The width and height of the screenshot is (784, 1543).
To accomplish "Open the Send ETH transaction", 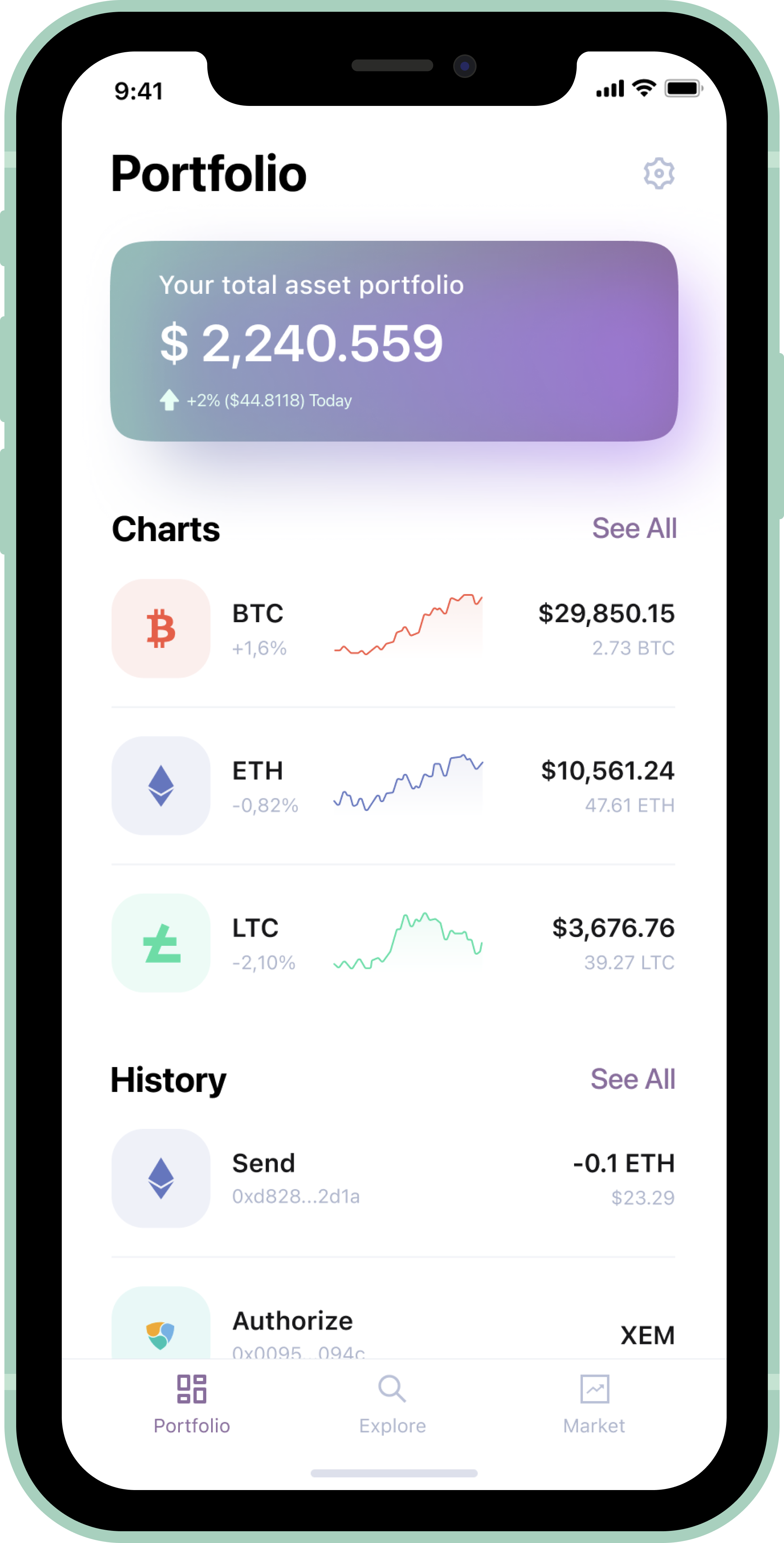I will point(393,1178).
